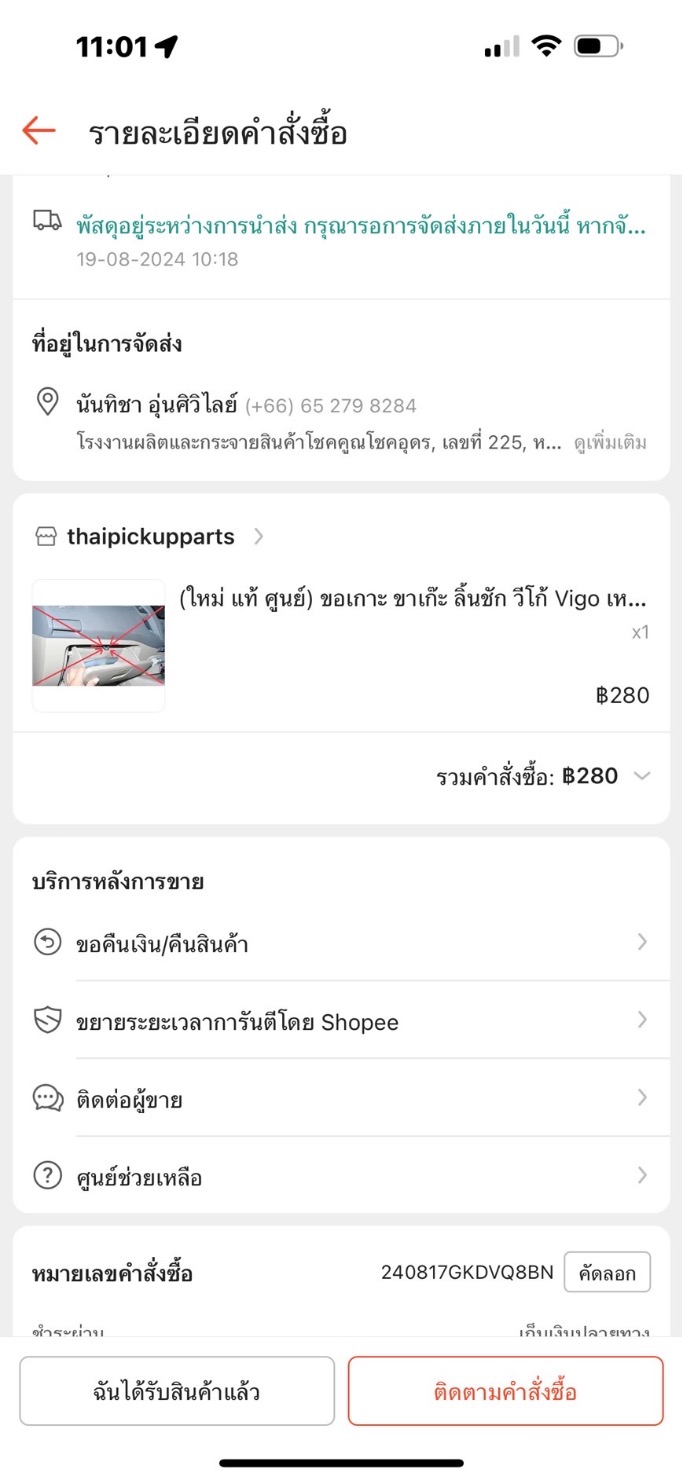Image resolution: width=682 pixels, height=1480 pixels.
Task: Expand the รวมคำสั่งซื้อ ฿280 breakdown
Action: 642,776
